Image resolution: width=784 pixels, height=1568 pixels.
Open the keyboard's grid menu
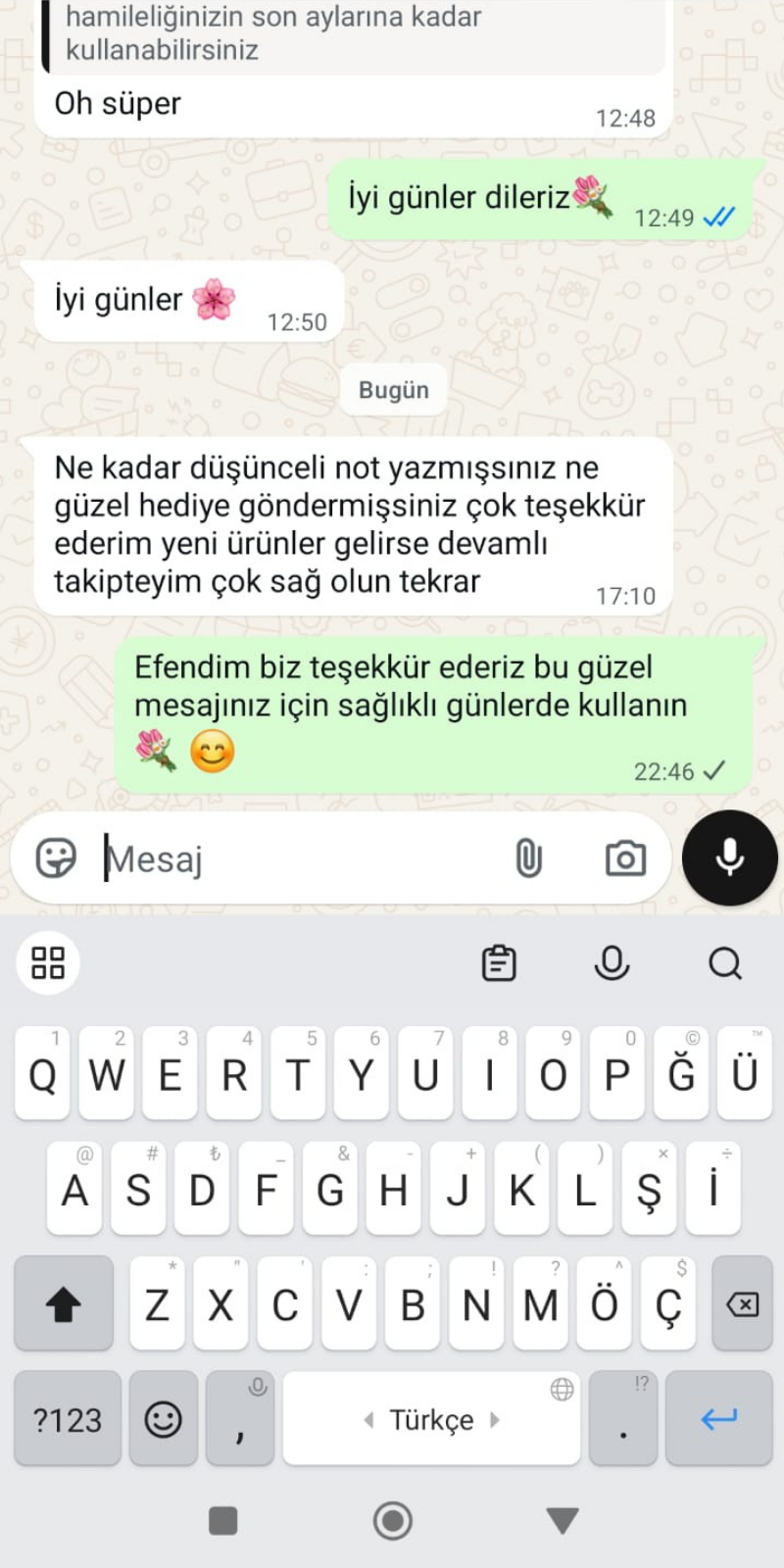tap(48, 962)
